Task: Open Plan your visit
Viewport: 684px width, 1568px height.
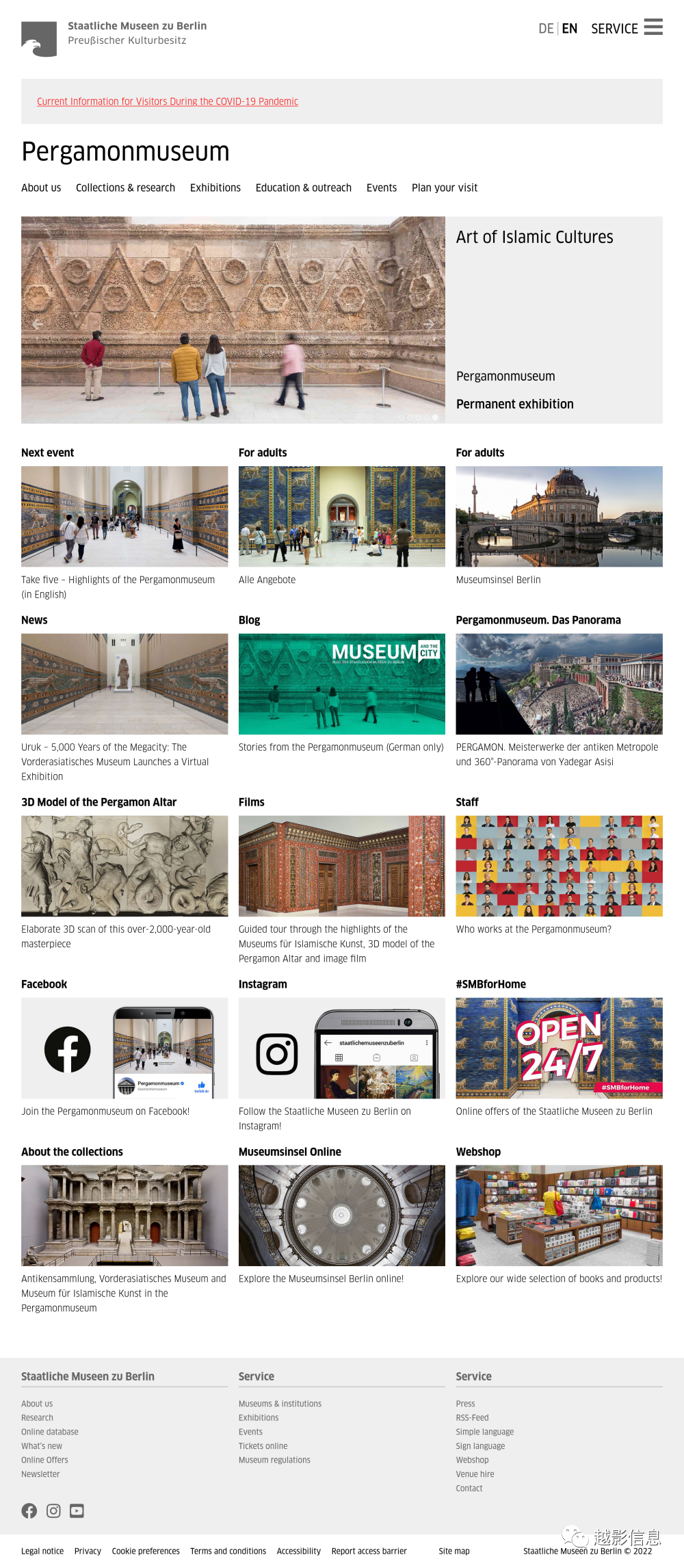Action: [444, 188]
